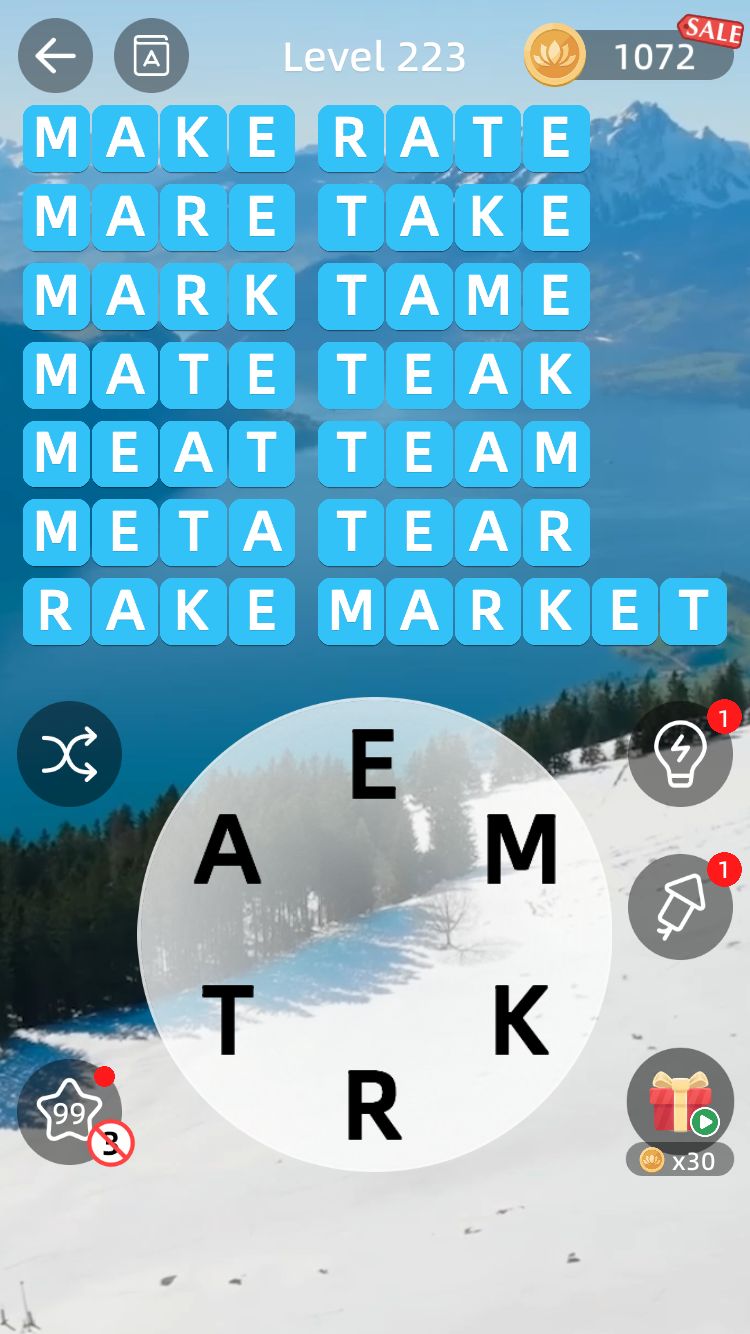Screen dimensions: 750x1334
Task: Open the star 99 bonus badge
Action: 70,1112
